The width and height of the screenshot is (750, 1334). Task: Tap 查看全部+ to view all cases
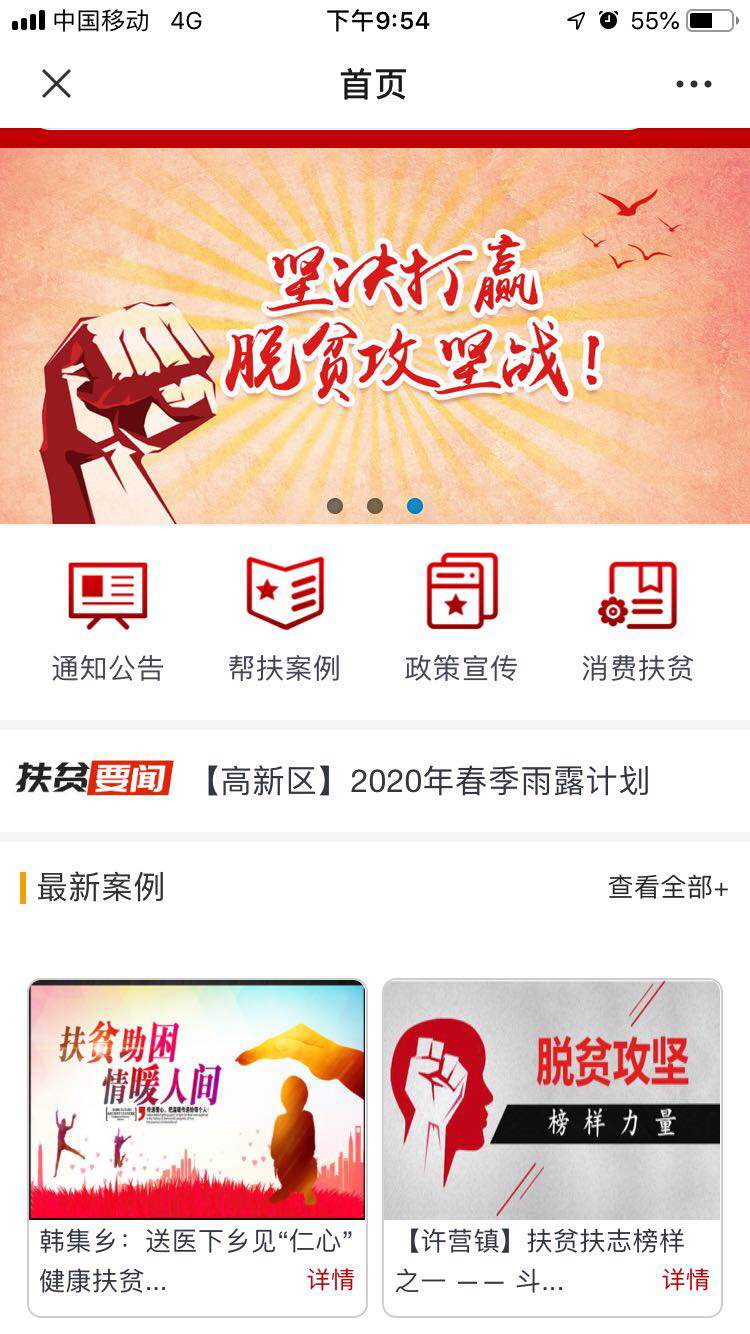click(x=668, y=887)
